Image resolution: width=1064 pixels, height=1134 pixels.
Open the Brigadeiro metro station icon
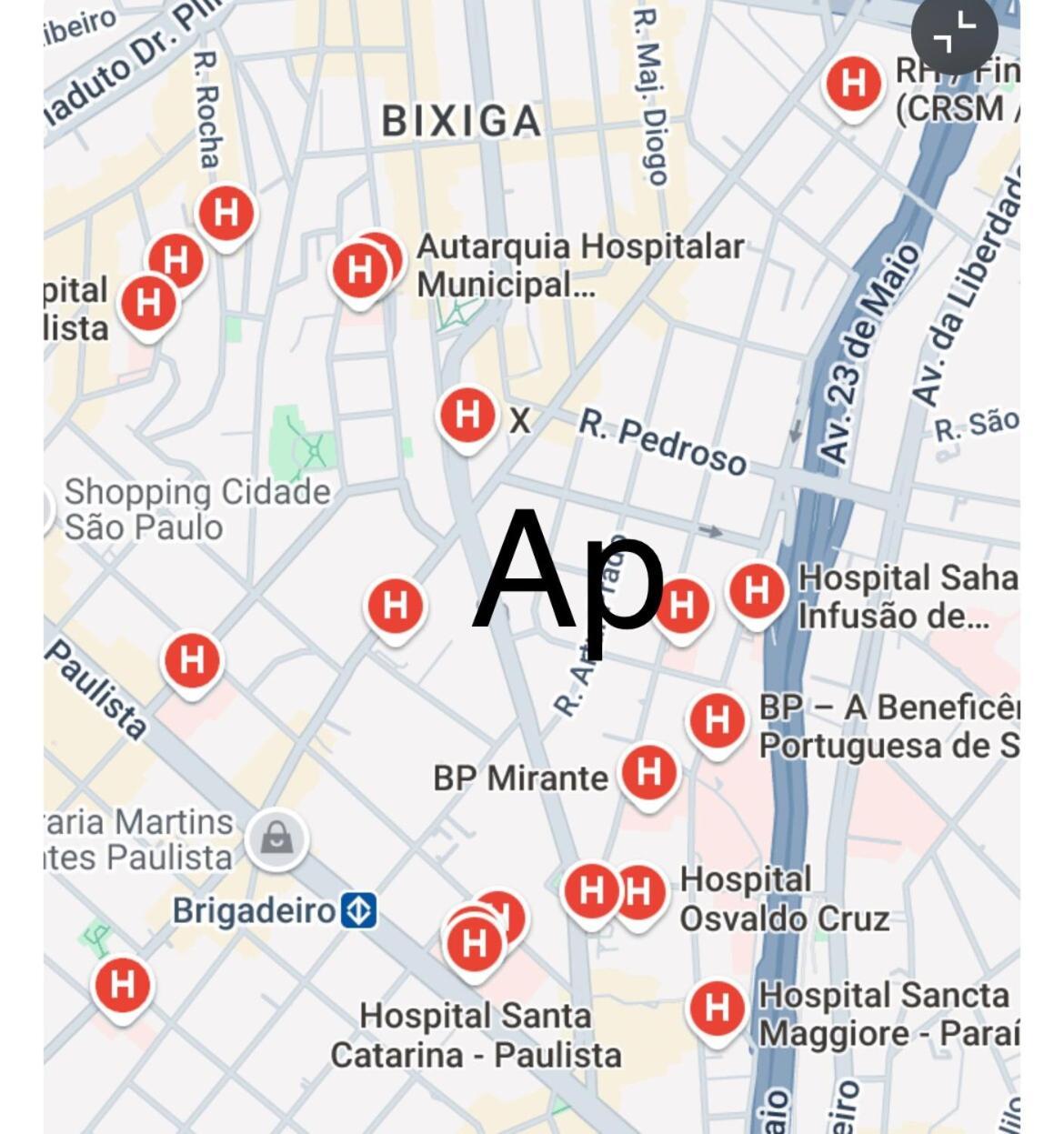click(x=359, y=910)
